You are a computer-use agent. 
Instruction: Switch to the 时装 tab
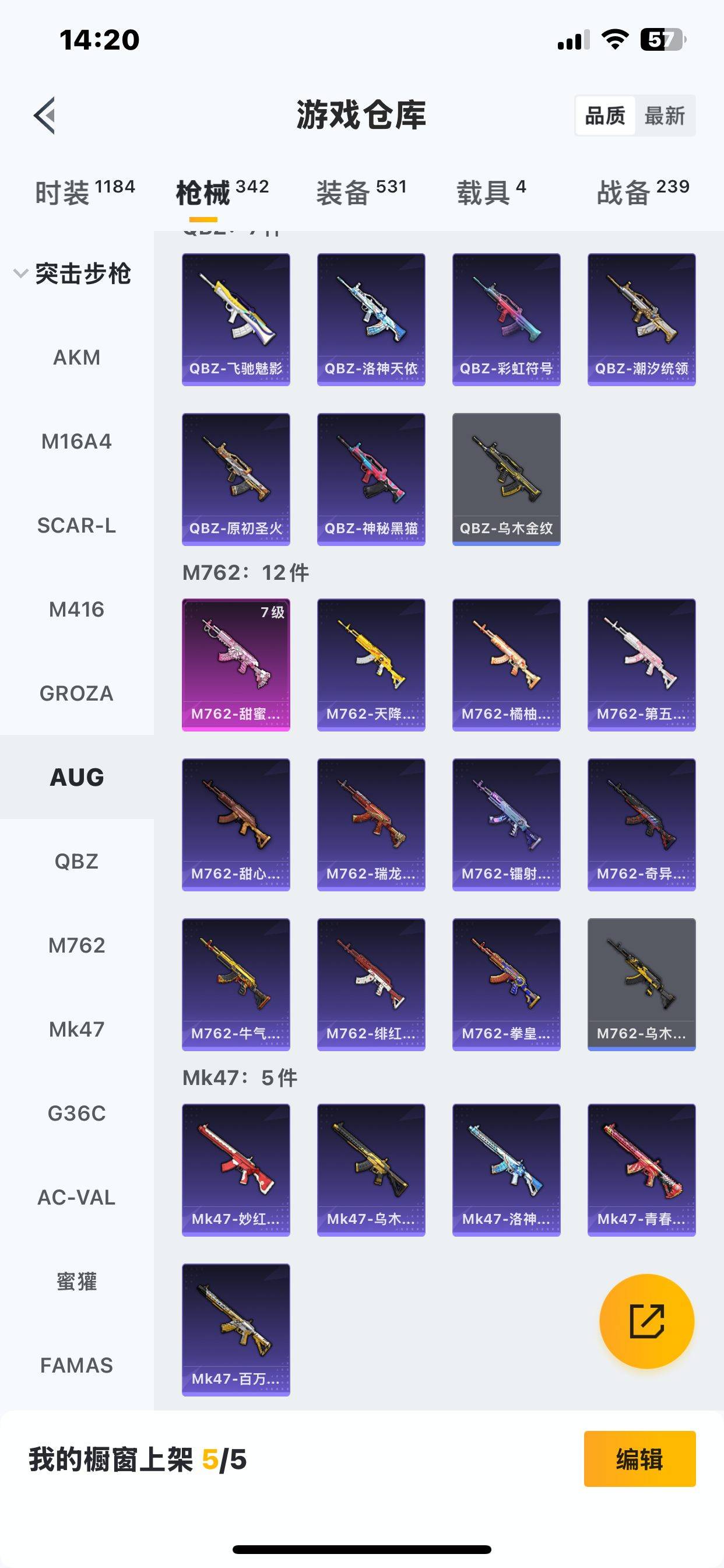[85, 192]
